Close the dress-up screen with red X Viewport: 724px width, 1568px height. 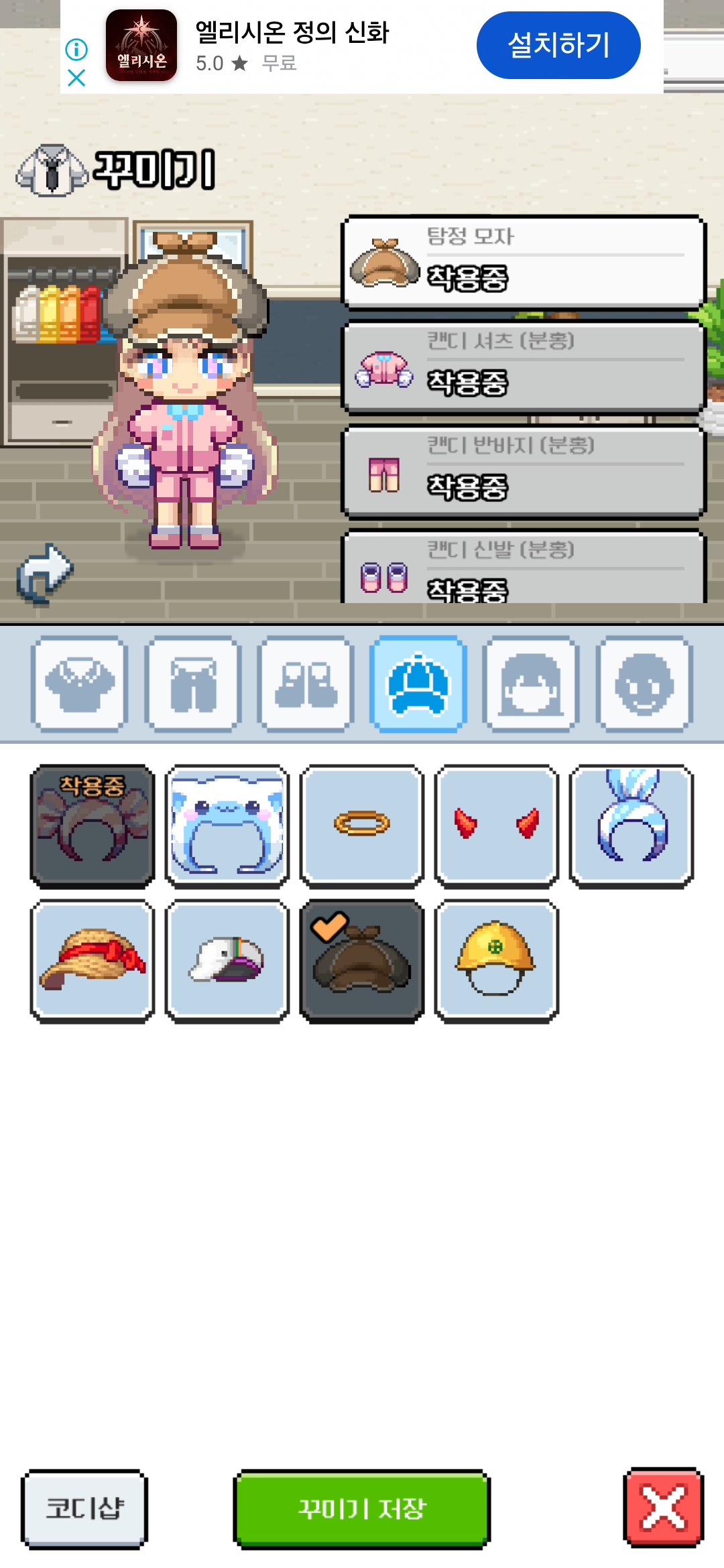(664, 1508)
